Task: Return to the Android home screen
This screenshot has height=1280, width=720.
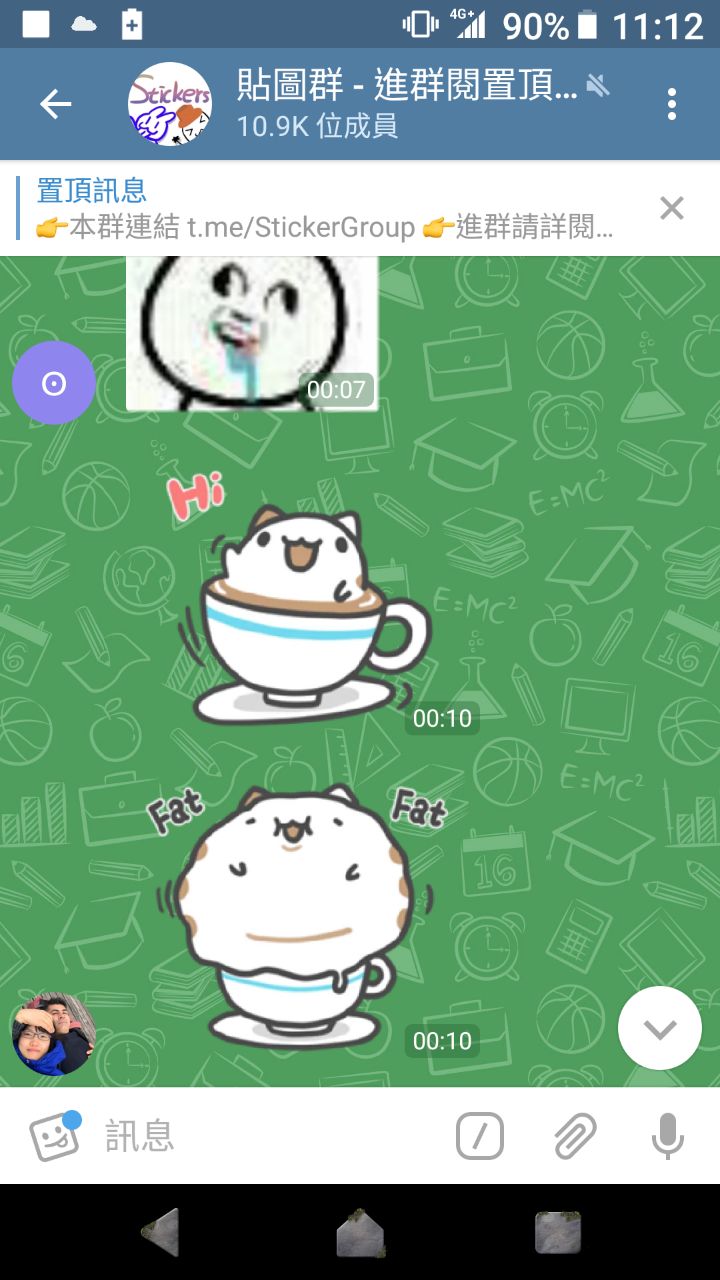Action: [x=360, y=1232]
